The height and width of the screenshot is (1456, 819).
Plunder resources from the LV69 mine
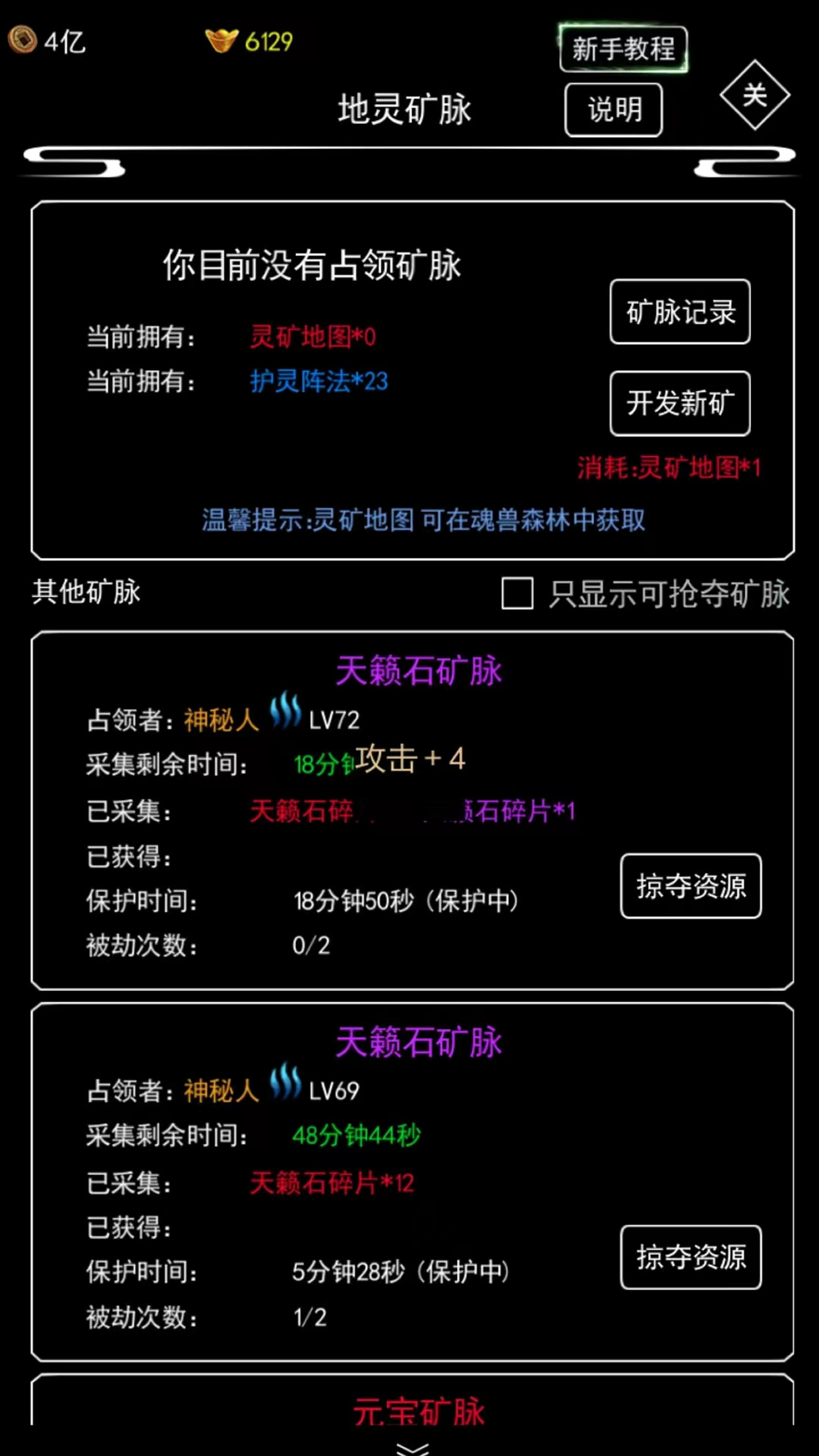(x=690, y=1257)
